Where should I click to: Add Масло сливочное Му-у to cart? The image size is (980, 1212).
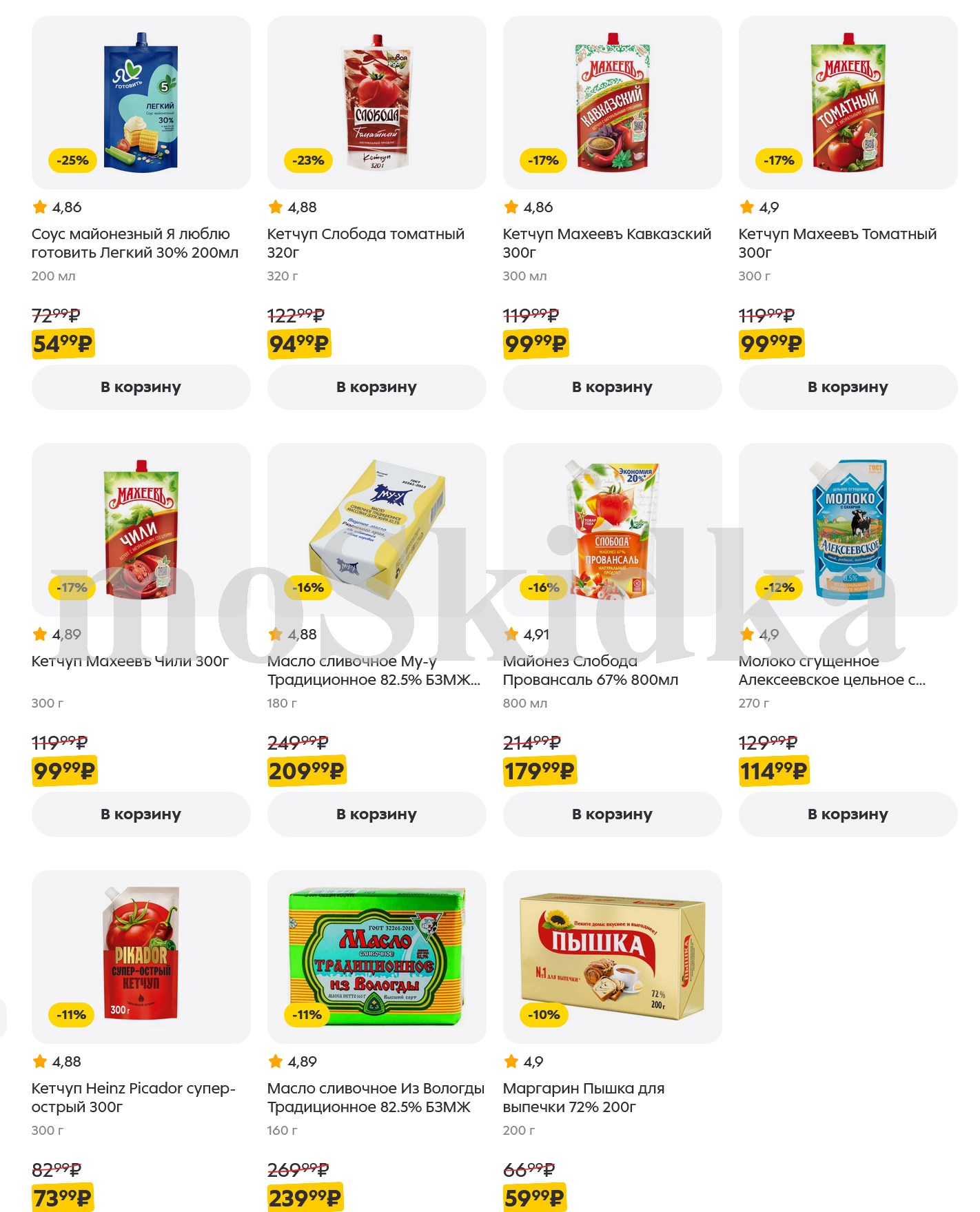(376, 814)
